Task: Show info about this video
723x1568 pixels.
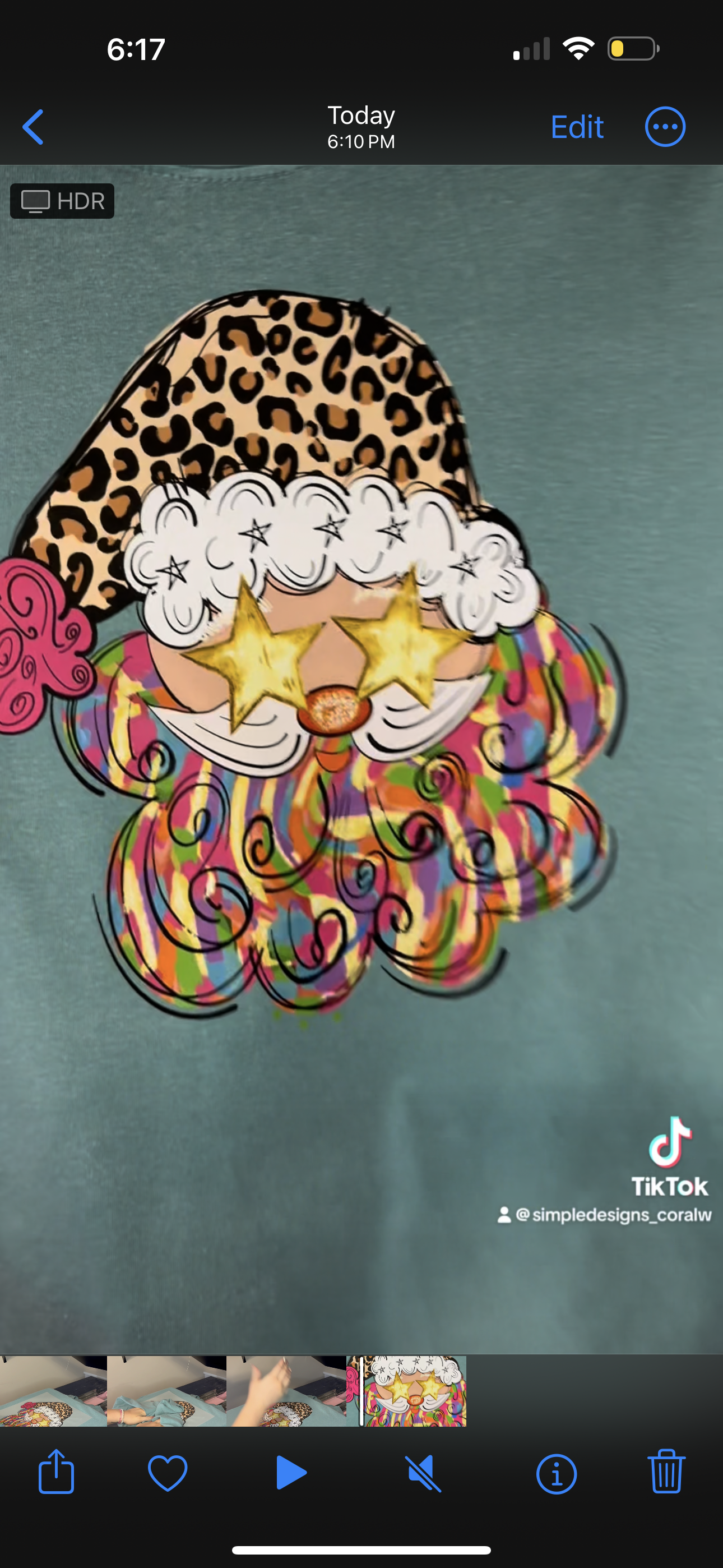Action: click(555, 1473)
